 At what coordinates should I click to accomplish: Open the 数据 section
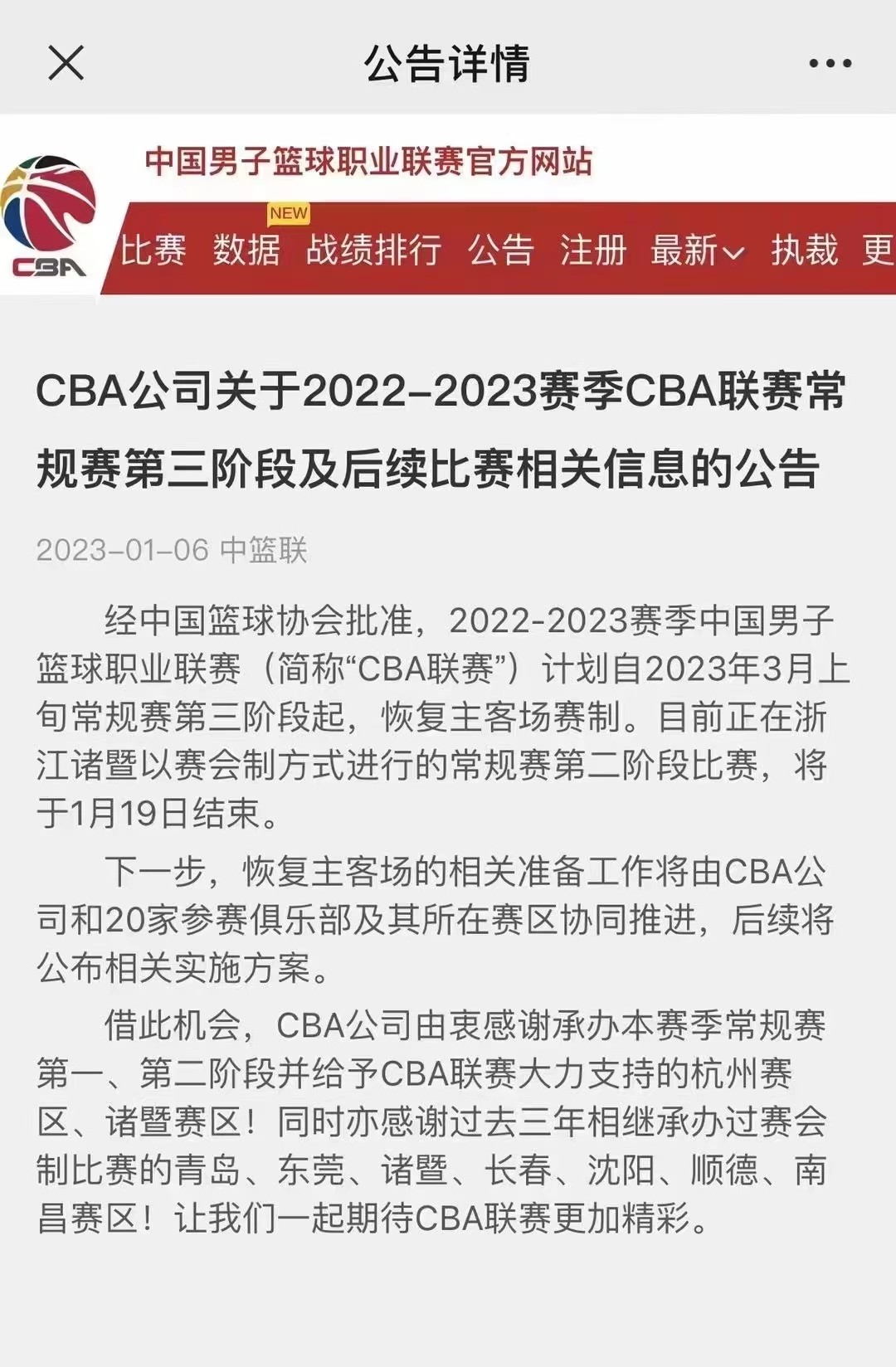click(x=246, y=250)
